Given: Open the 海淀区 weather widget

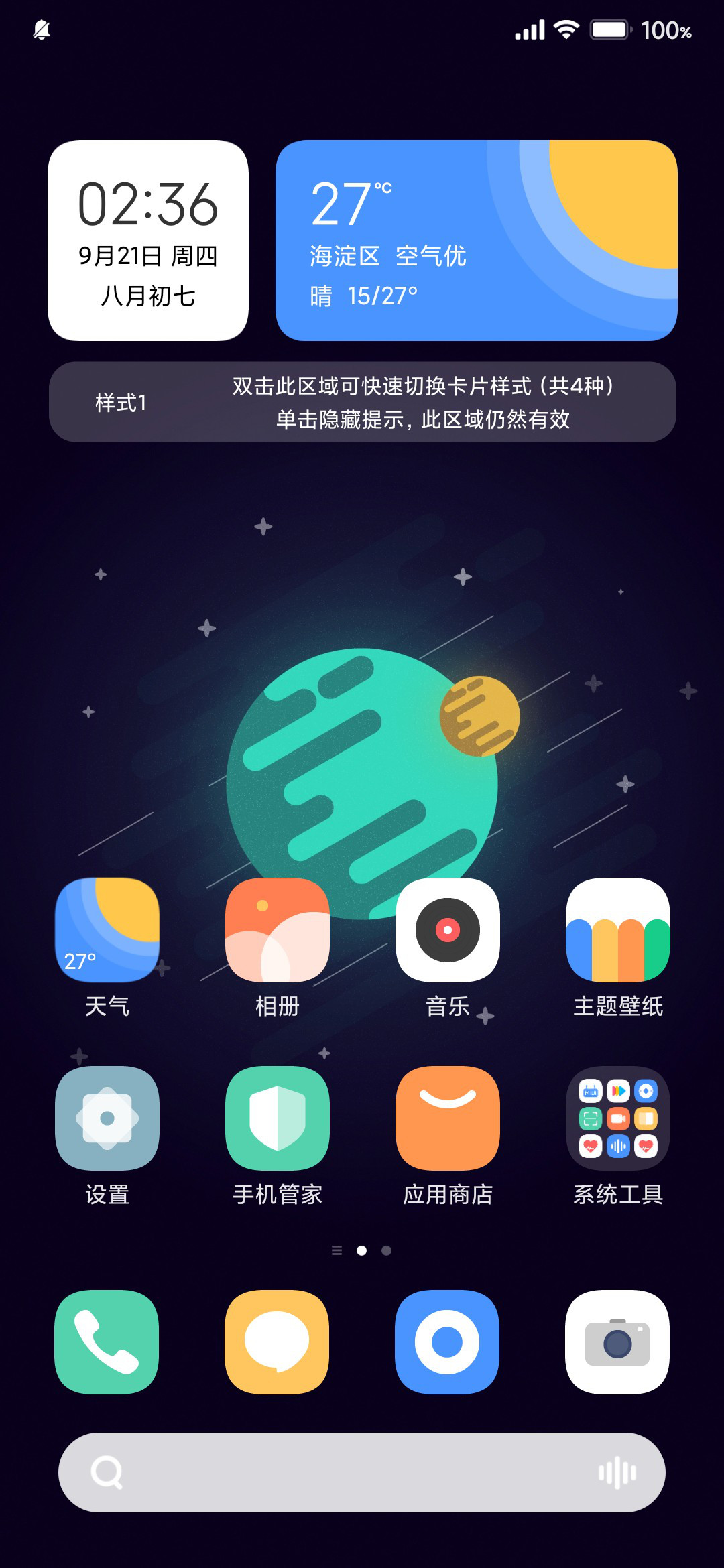Looking at the screenshot, I should click(476, 241).
